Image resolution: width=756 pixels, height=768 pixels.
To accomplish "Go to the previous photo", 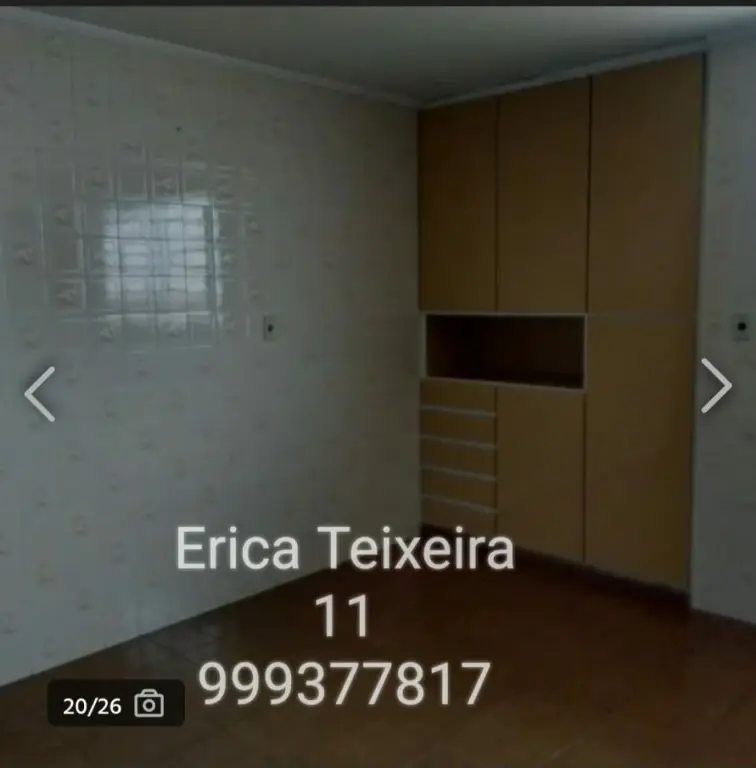I will click(x=40, y=393).
